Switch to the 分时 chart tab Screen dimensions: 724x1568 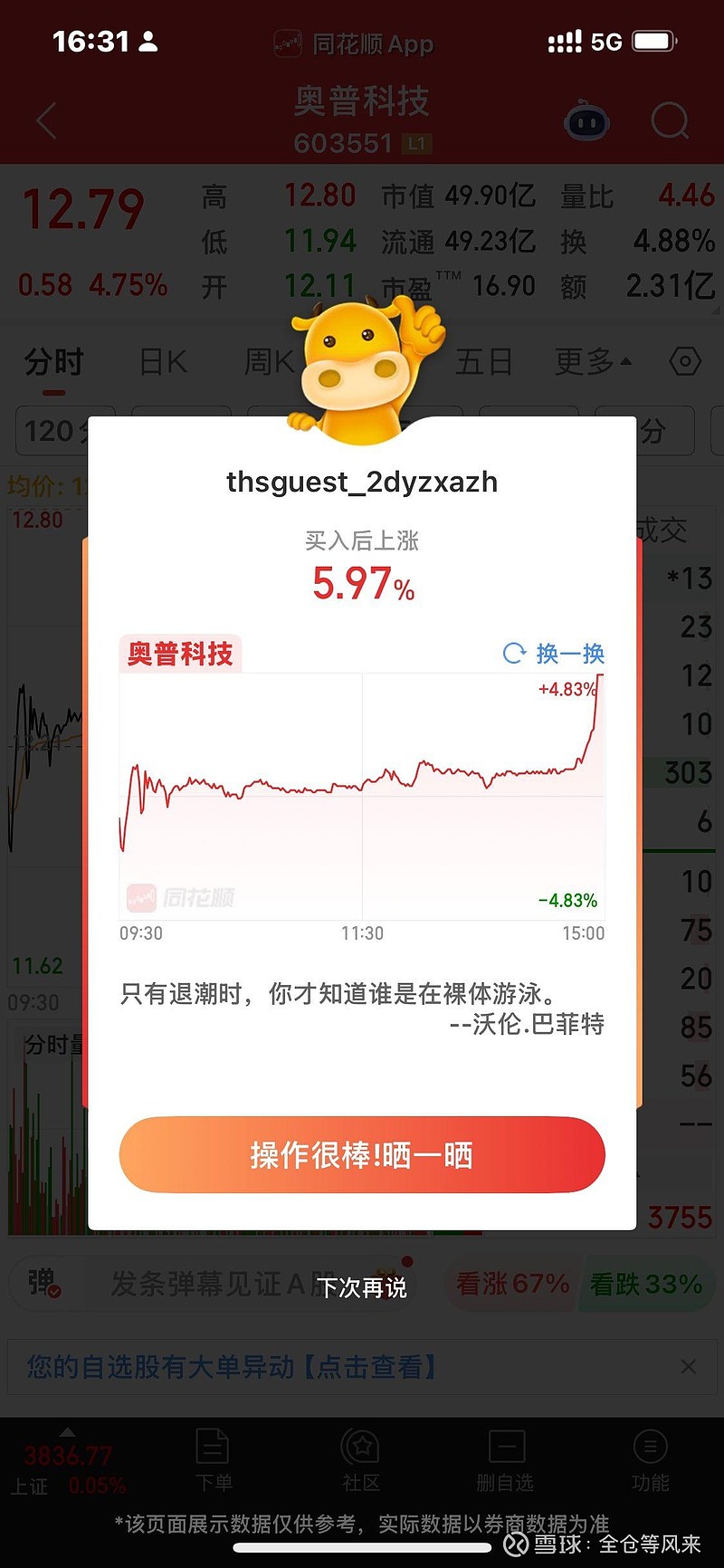click(53, 364)
